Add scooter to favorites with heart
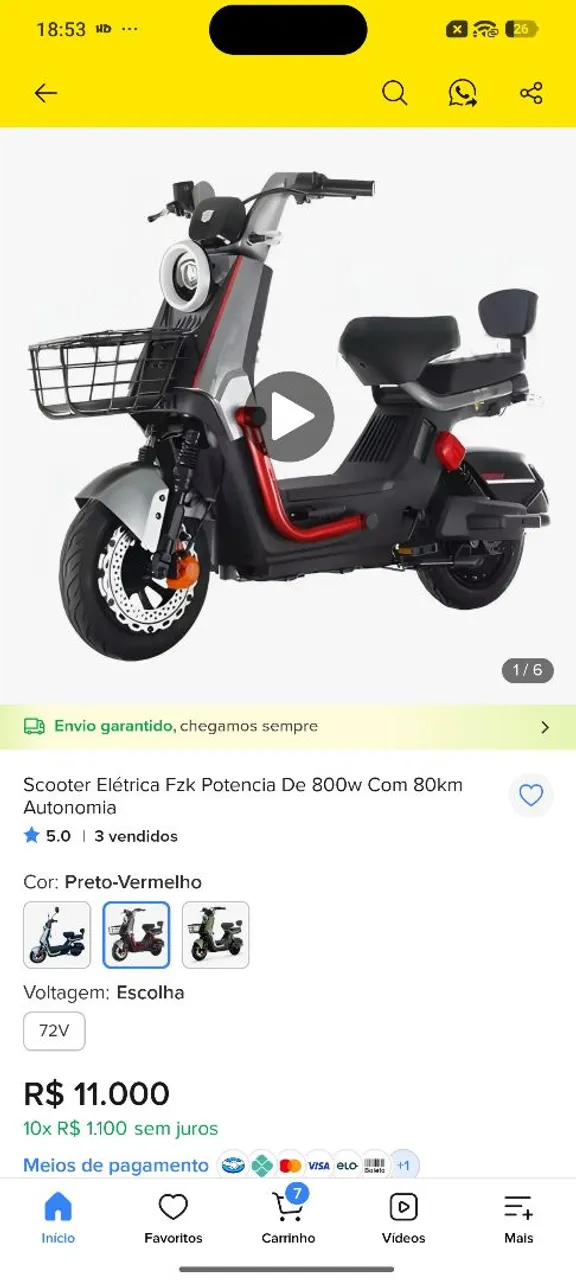The width and height of the screenshot is (576, 1280). [531, 795]
